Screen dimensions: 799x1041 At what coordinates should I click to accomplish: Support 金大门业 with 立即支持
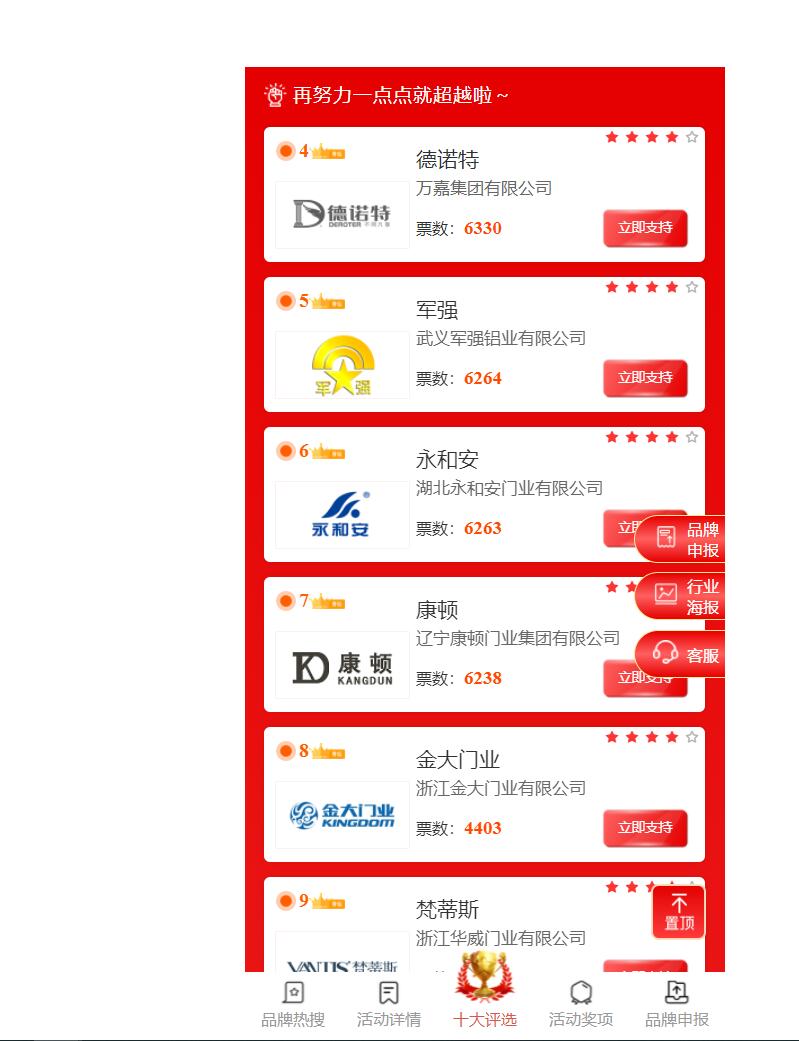(x=645, y=828)
